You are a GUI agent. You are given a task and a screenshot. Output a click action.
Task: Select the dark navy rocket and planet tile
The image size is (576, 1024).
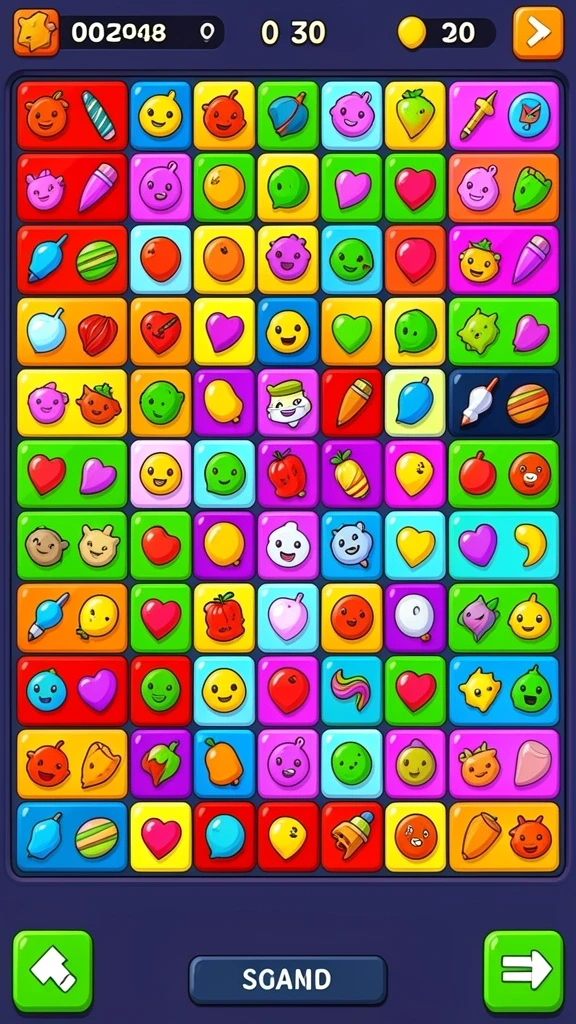[504, 404]
